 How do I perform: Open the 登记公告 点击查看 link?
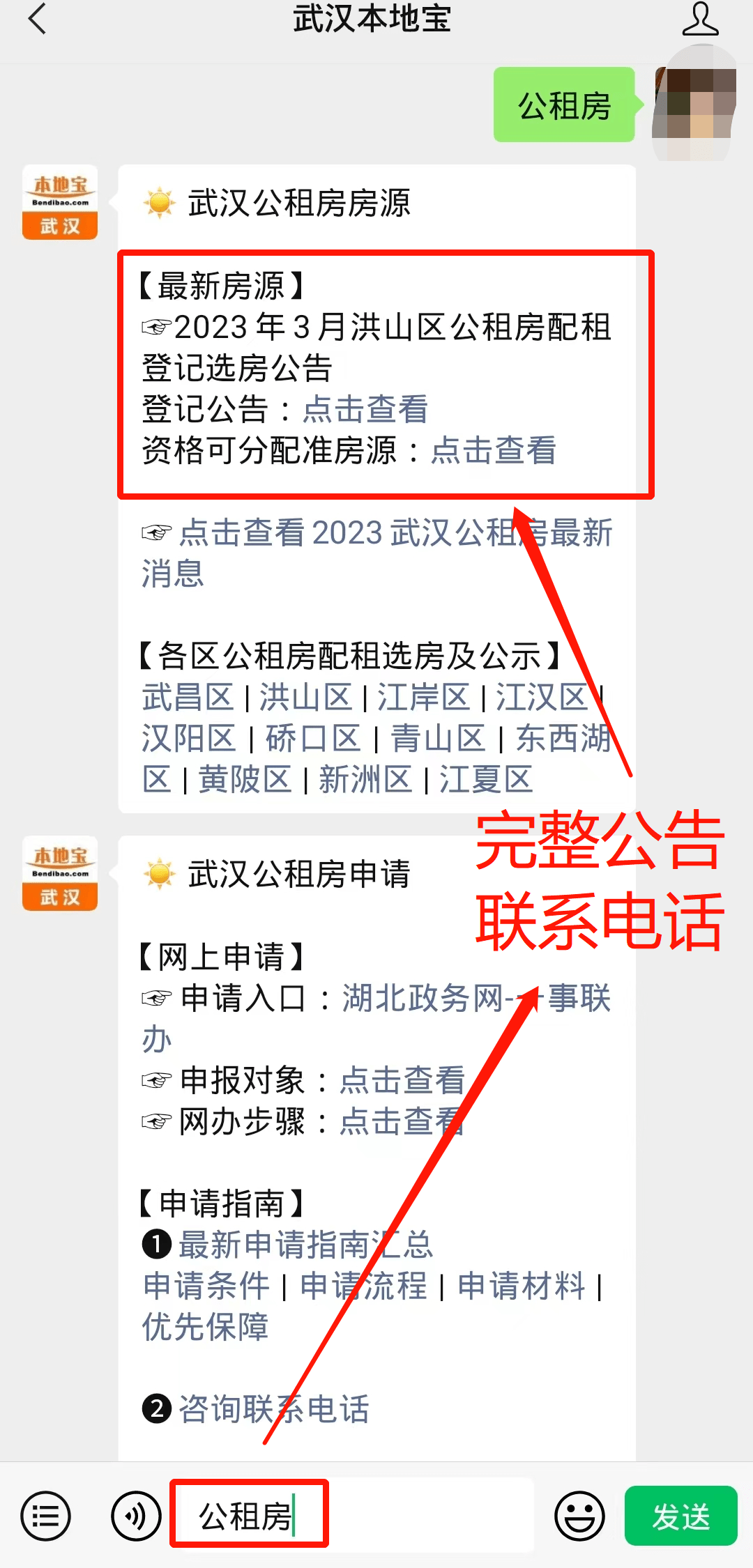(x=365, y=409)
